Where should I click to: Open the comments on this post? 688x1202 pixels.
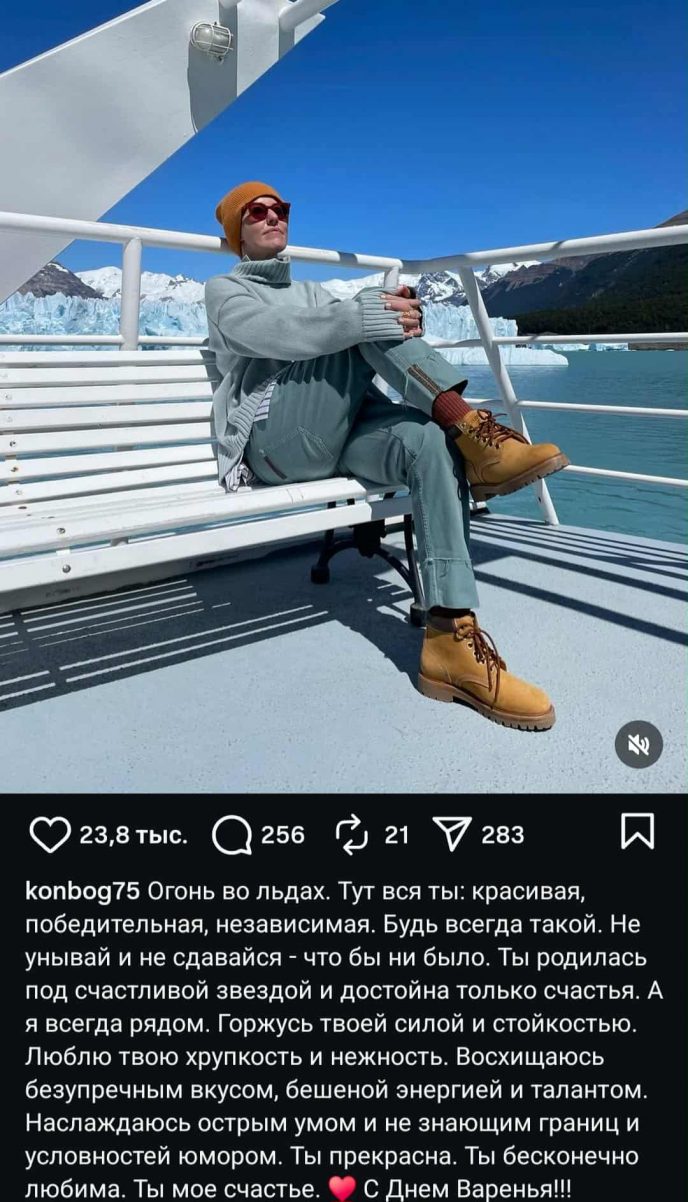click(x=231, y=834)
